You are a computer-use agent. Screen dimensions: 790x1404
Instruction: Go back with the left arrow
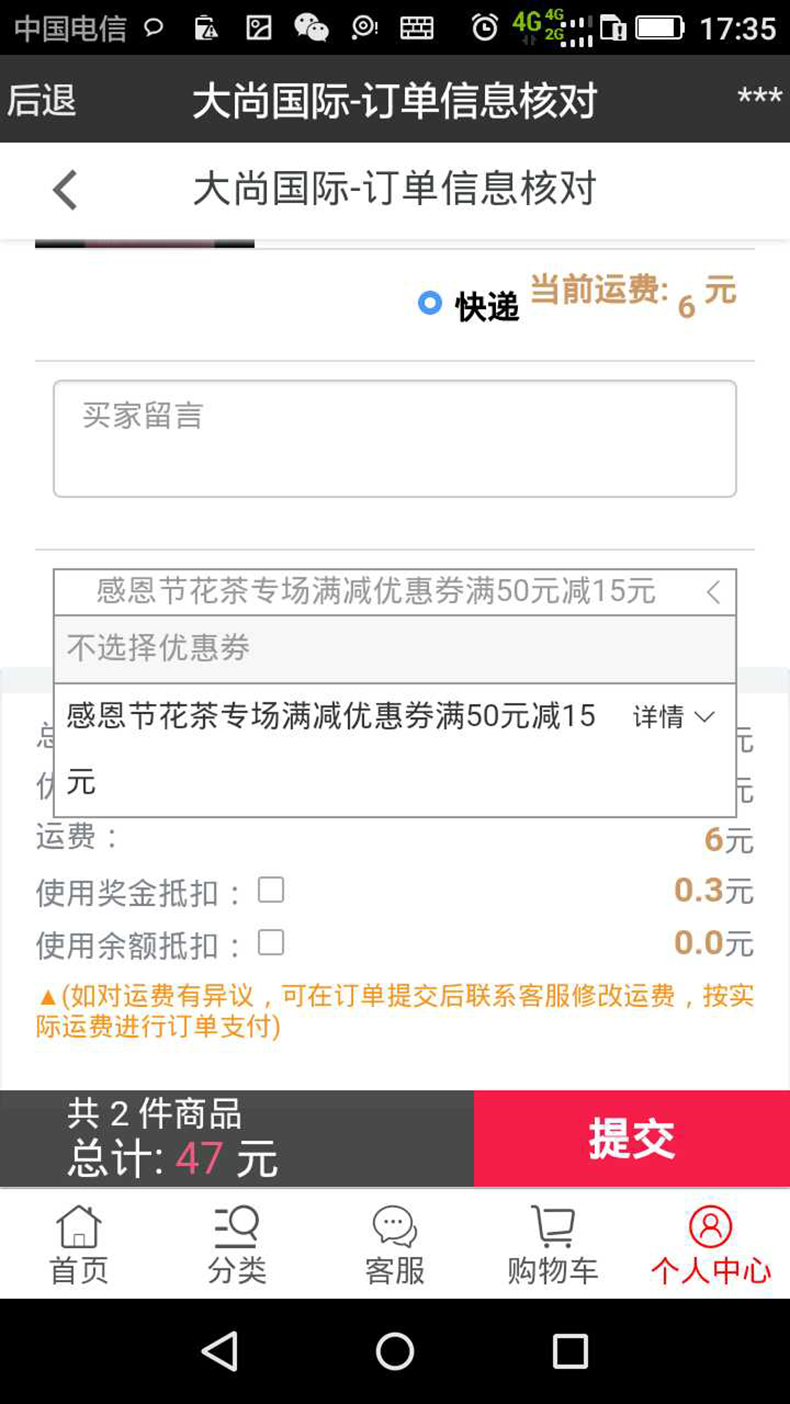(x=65, y=190)
